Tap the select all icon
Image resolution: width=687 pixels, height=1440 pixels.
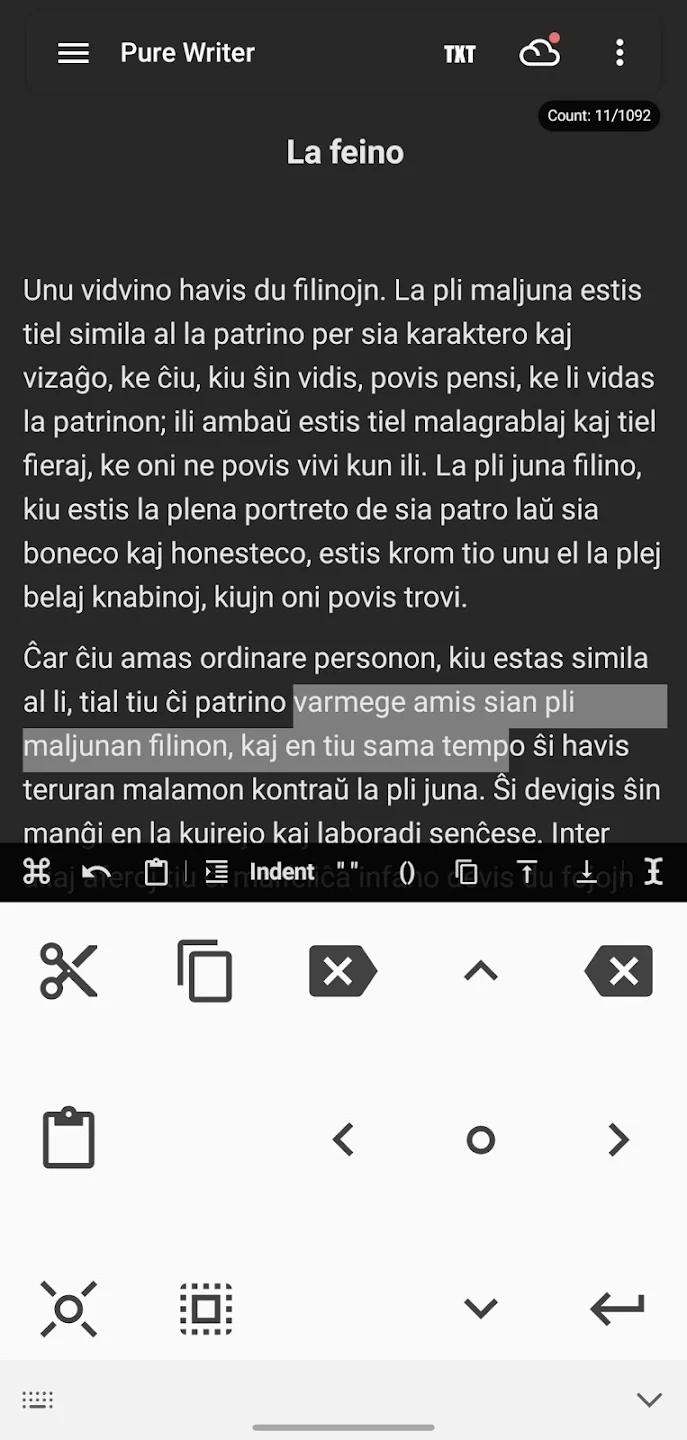tap(206, 1308)
